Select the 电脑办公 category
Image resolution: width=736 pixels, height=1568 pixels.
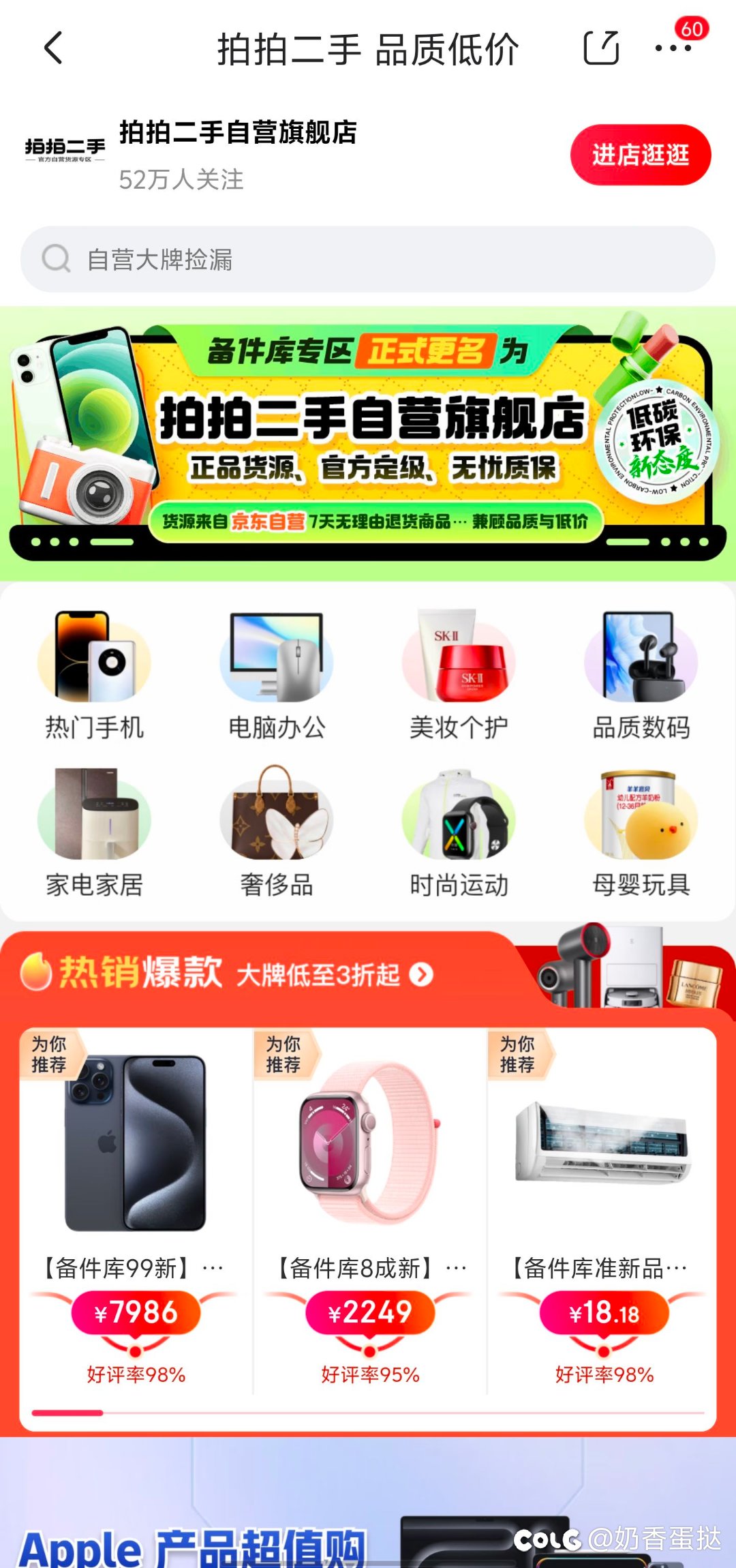point(276,675)
